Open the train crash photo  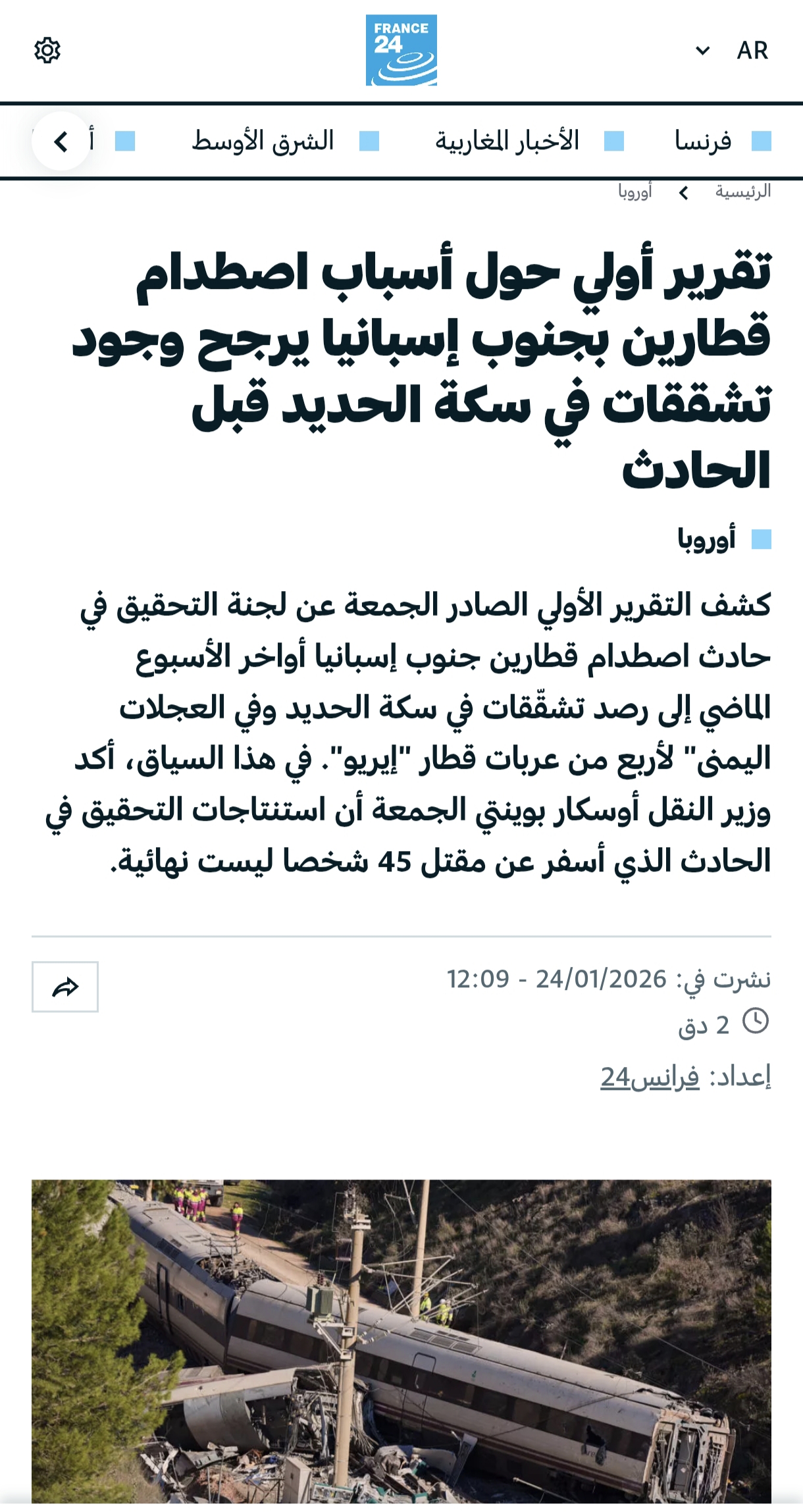pos(401,1341)
